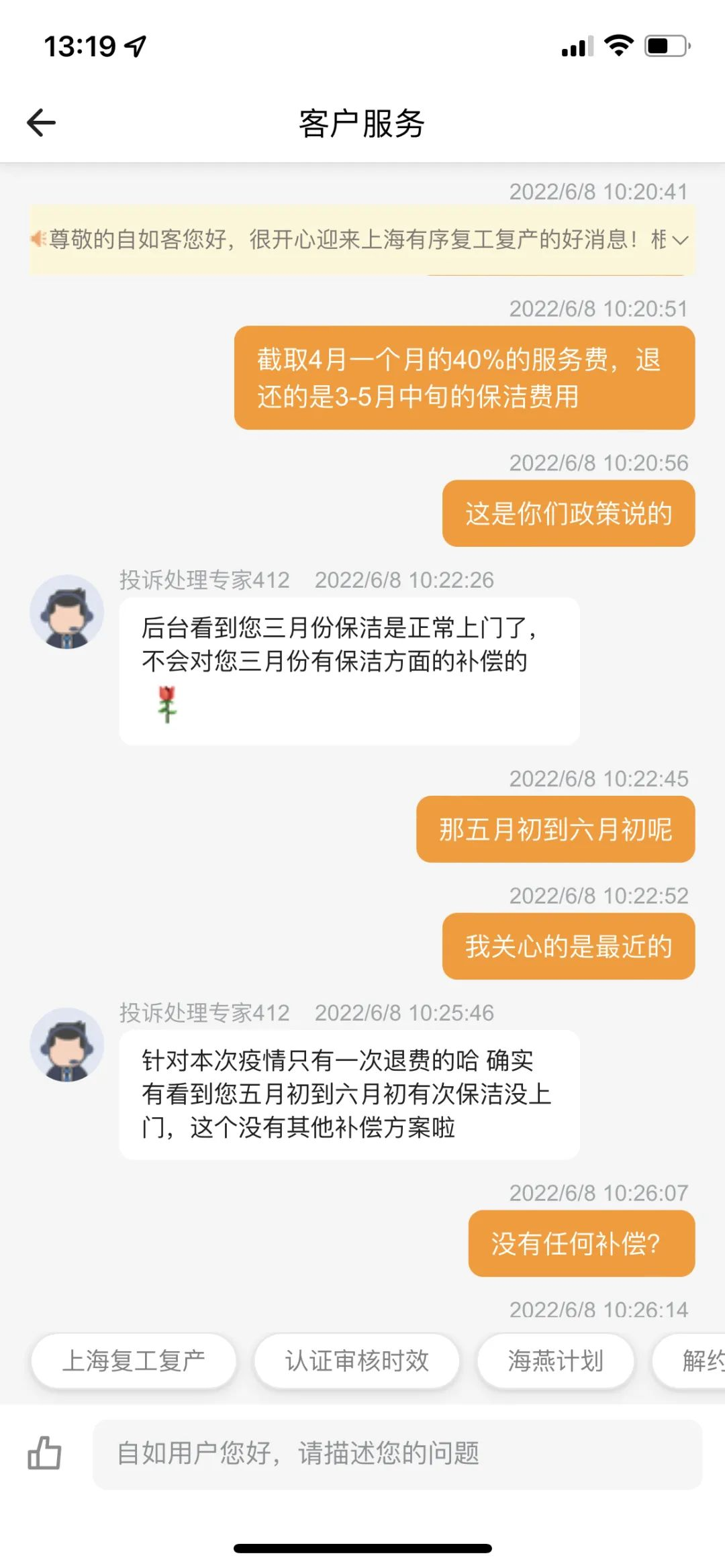This screenshot has width=725, height=1568.
Task: Expand the yellow announcement banner
Action: 679,240
